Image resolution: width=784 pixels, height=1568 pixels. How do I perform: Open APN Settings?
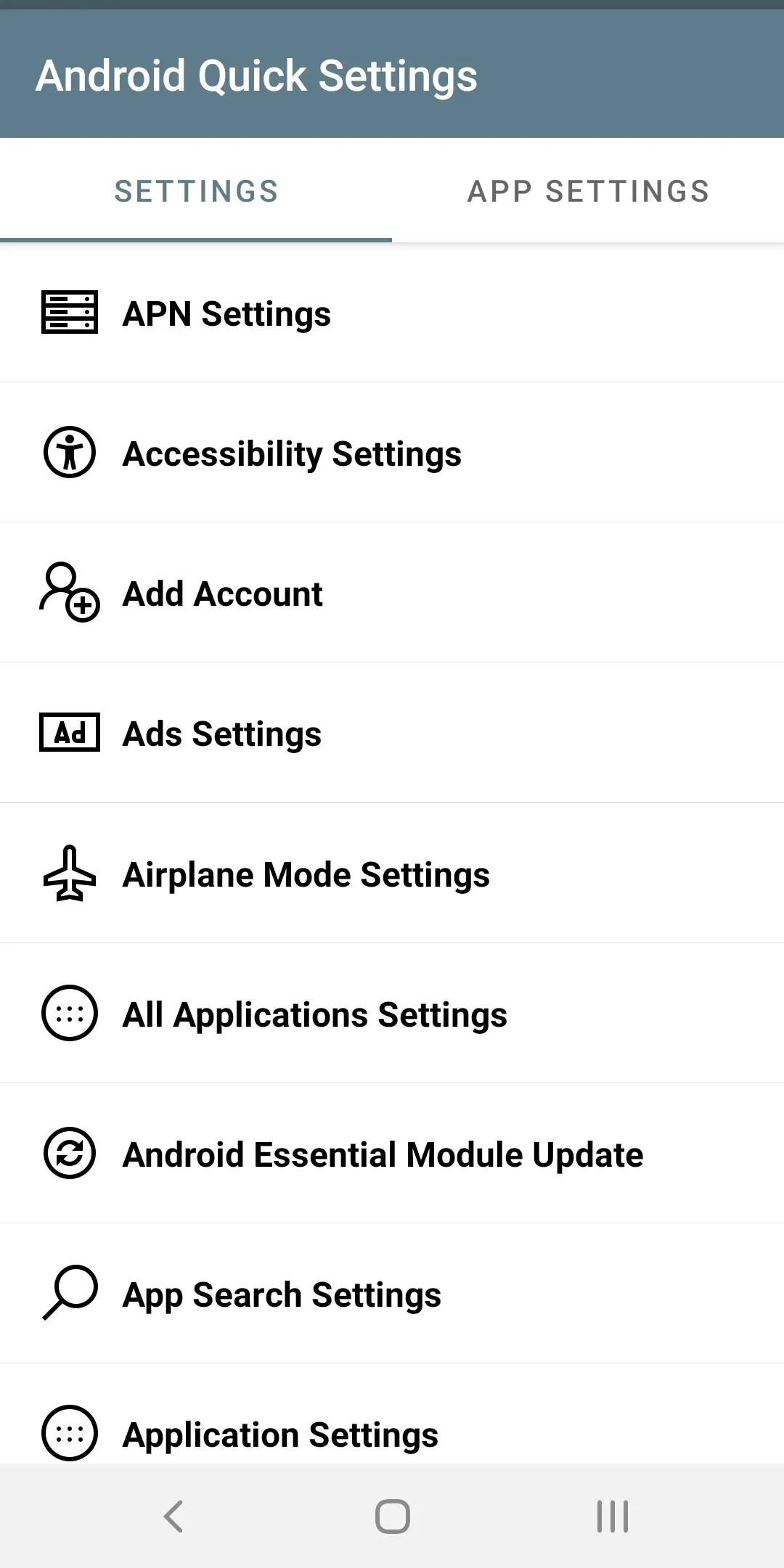click(x=226, y=314)
